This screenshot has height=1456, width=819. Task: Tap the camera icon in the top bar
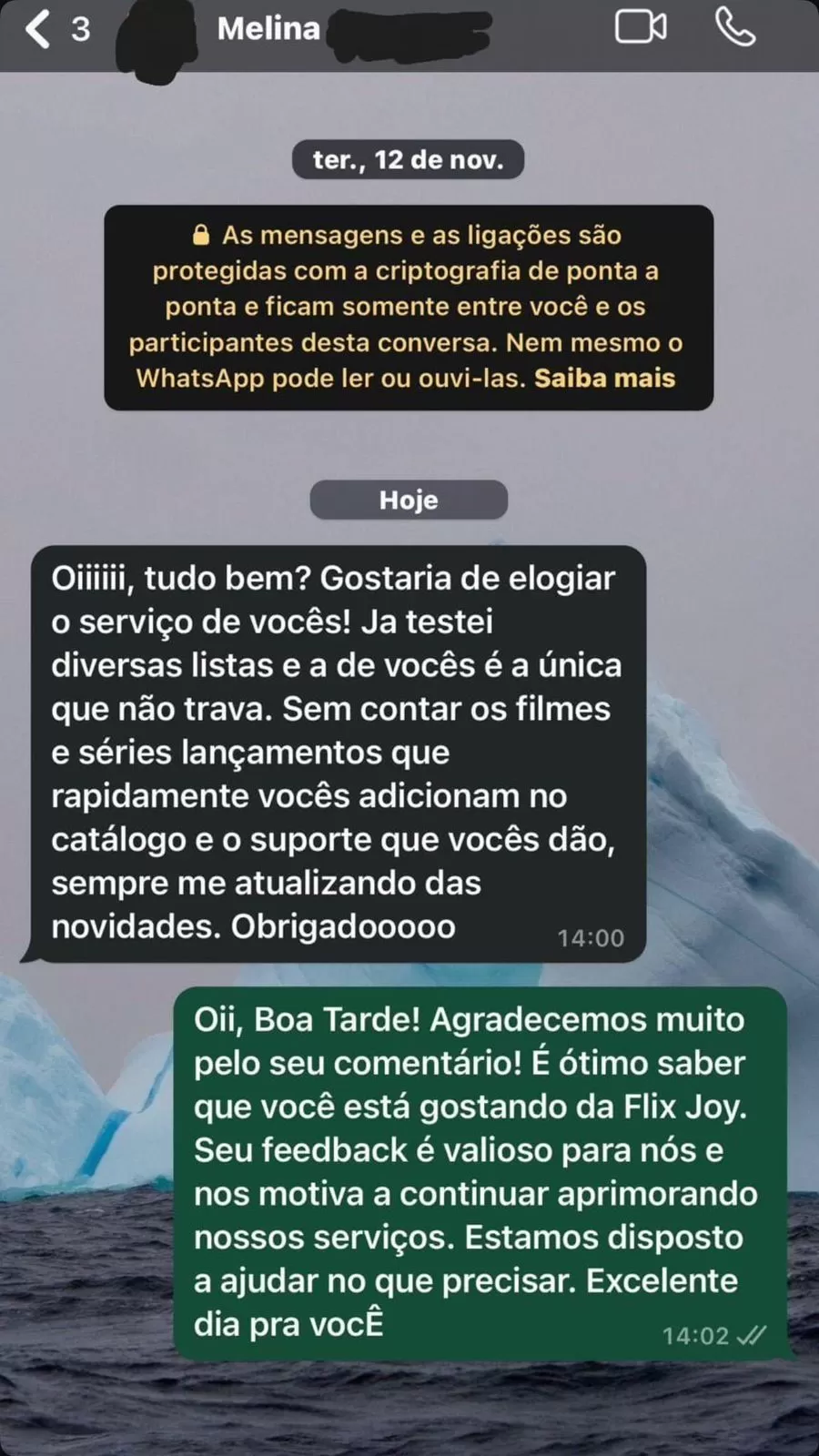tap(642, 27)
